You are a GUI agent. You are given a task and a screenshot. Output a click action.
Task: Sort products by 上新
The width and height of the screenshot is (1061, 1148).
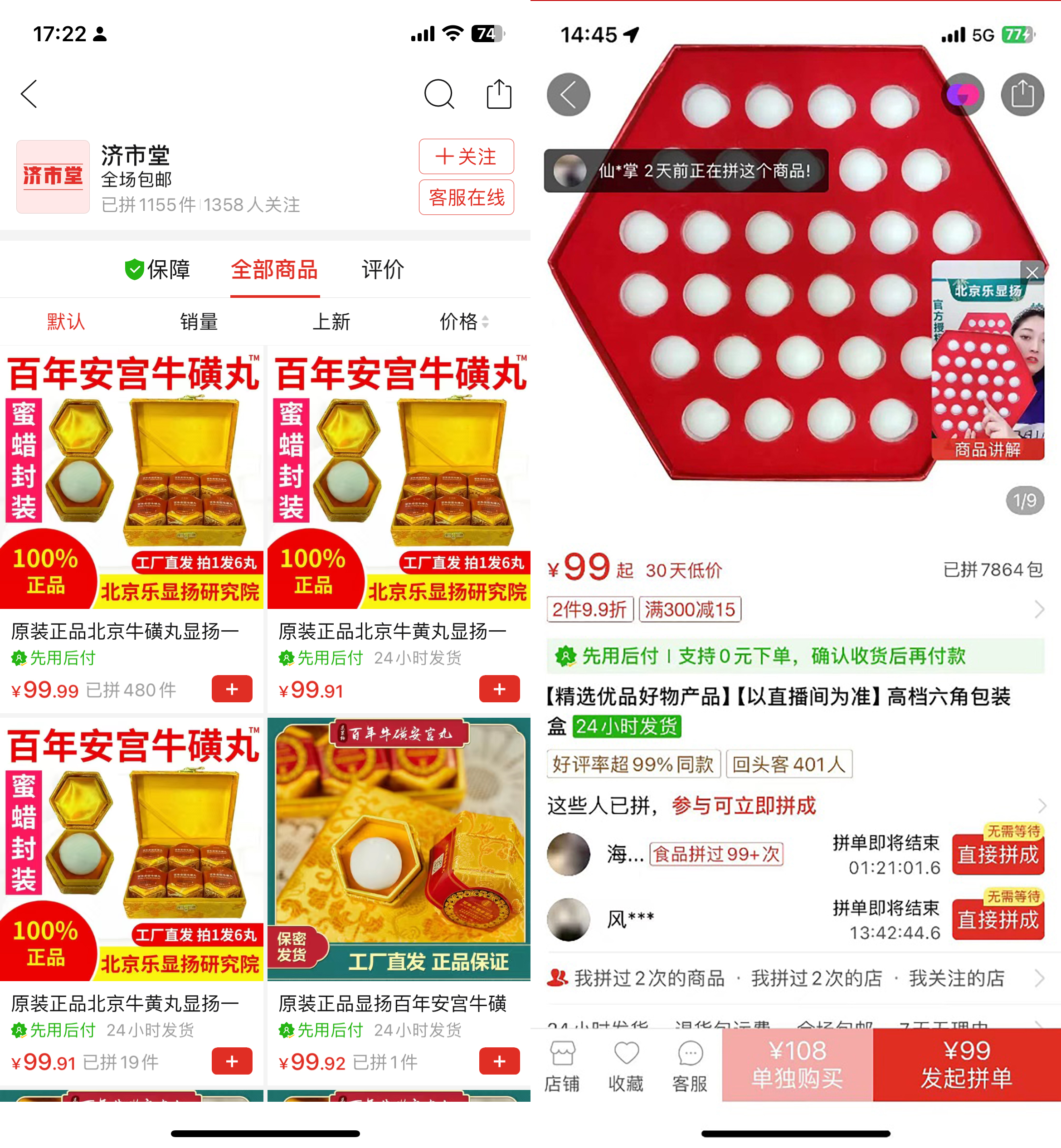tap(331, 321)
